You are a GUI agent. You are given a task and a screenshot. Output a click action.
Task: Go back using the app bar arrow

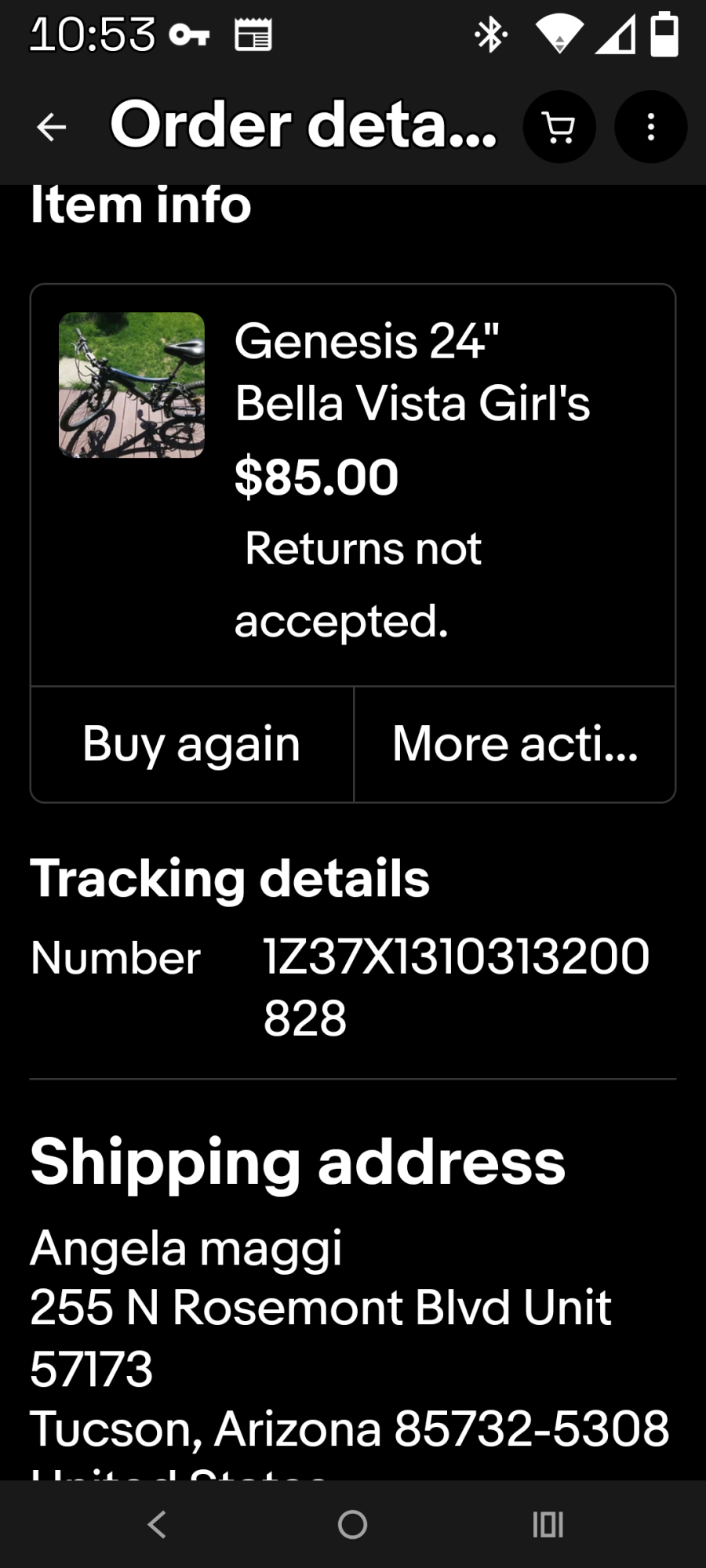[52, 126]
